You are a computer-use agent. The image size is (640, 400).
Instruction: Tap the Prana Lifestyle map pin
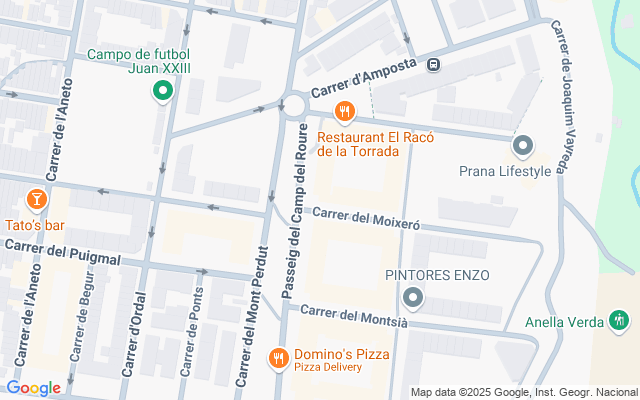(522, 147)
